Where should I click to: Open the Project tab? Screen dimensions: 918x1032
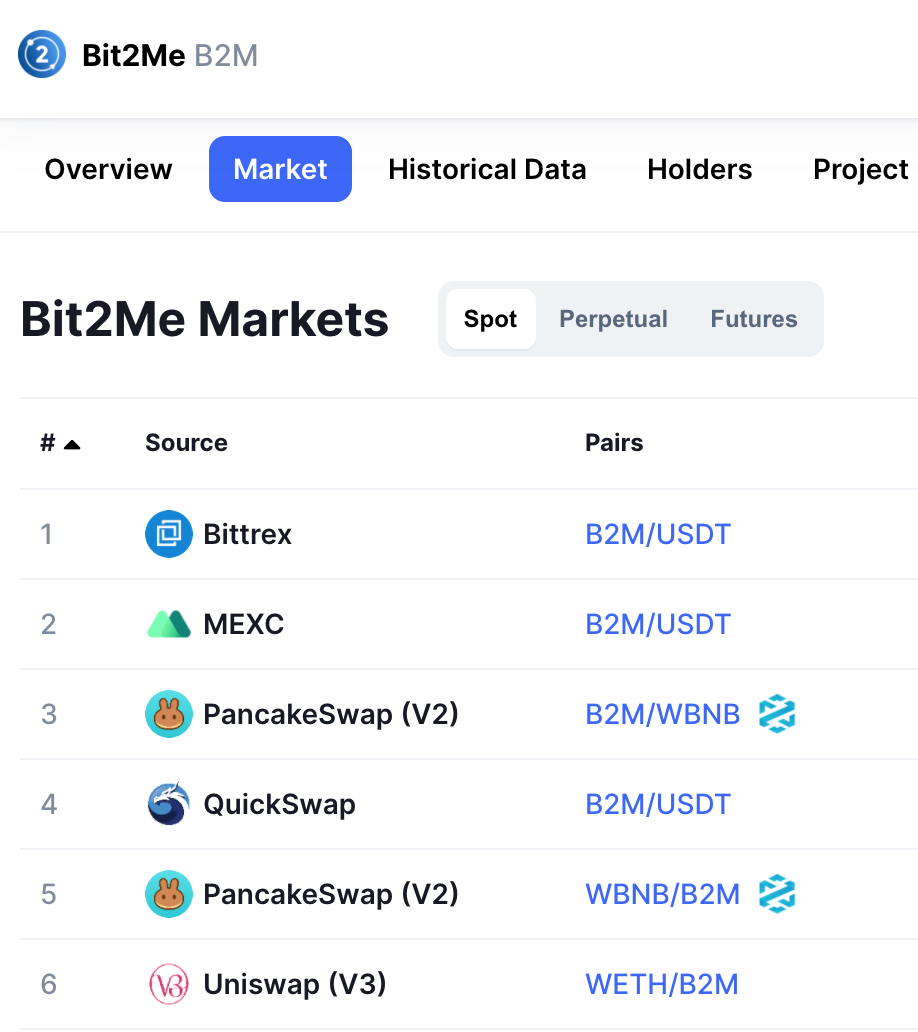pyautogui.click(x=860, y=169)
